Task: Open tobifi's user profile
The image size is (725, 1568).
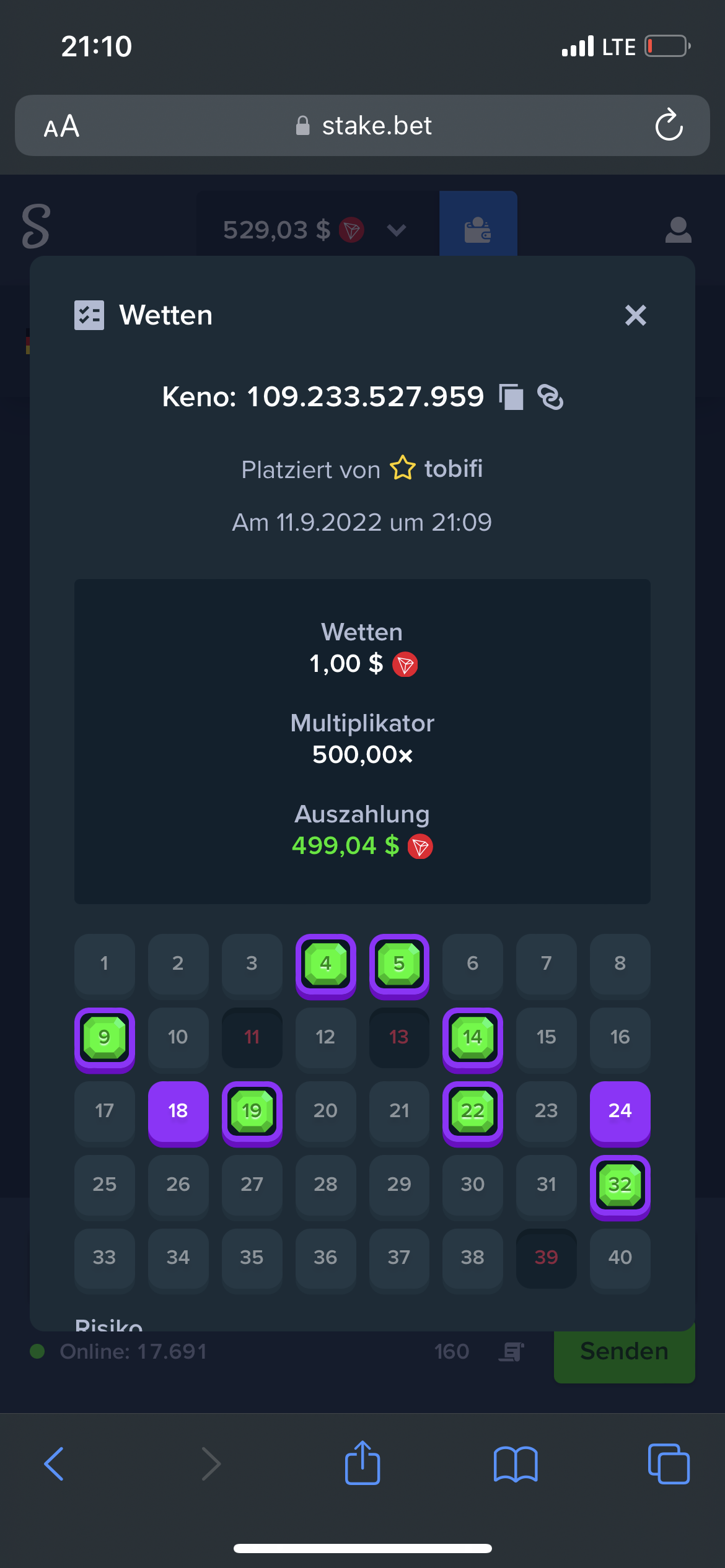Action: (x=453, y=469)
